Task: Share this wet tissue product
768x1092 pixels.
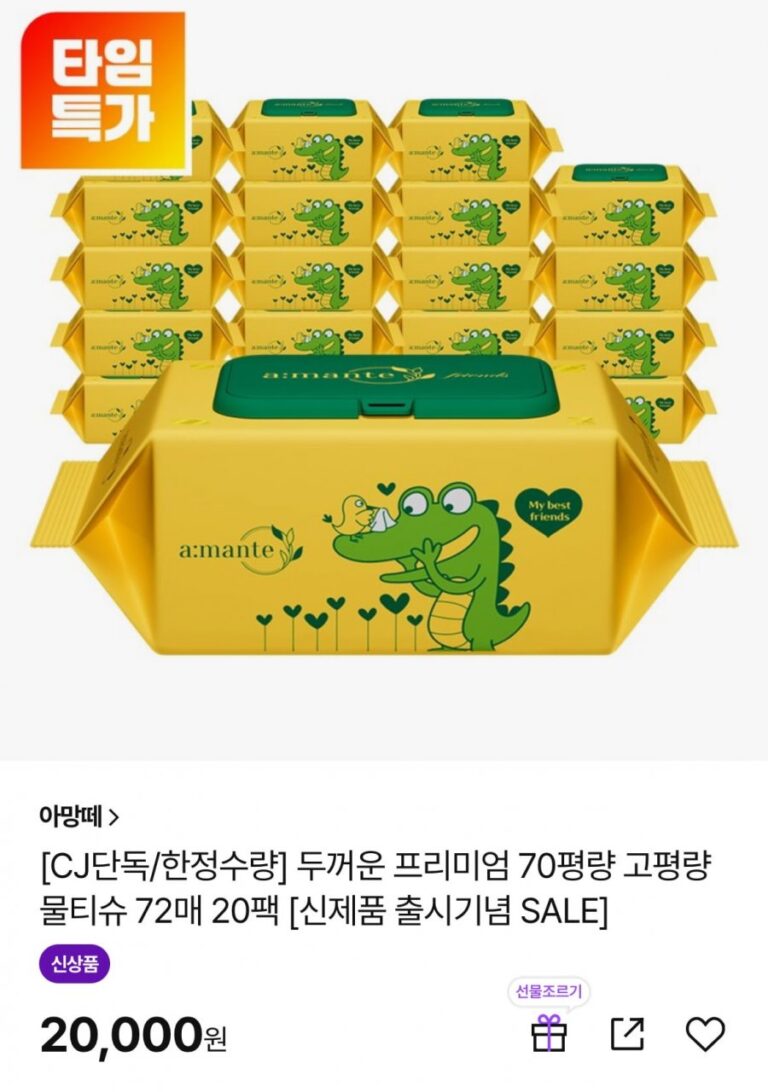Action: pos(627,1033)
